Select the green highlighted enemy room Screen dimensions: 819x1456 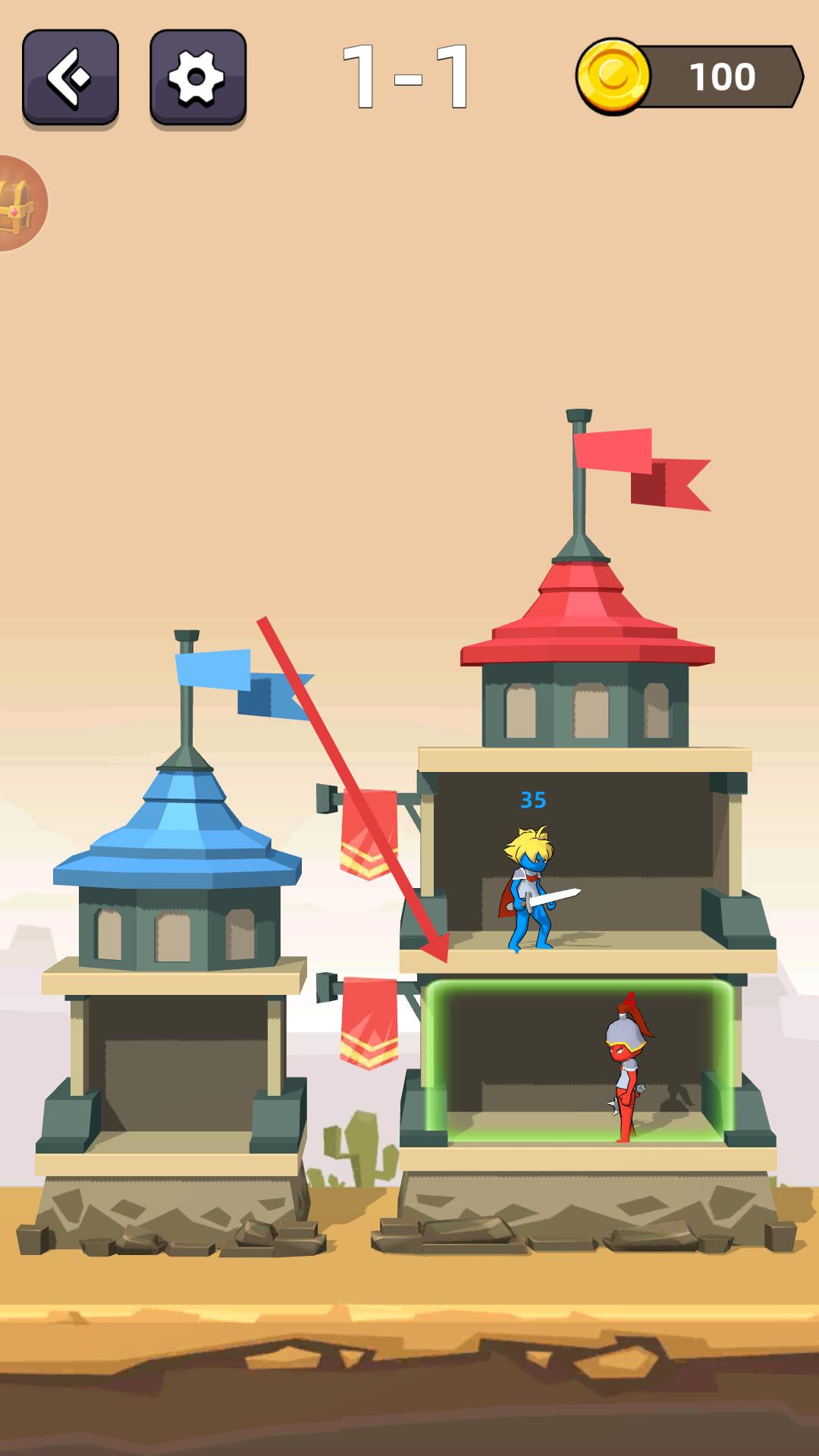tap(580, 1062)
